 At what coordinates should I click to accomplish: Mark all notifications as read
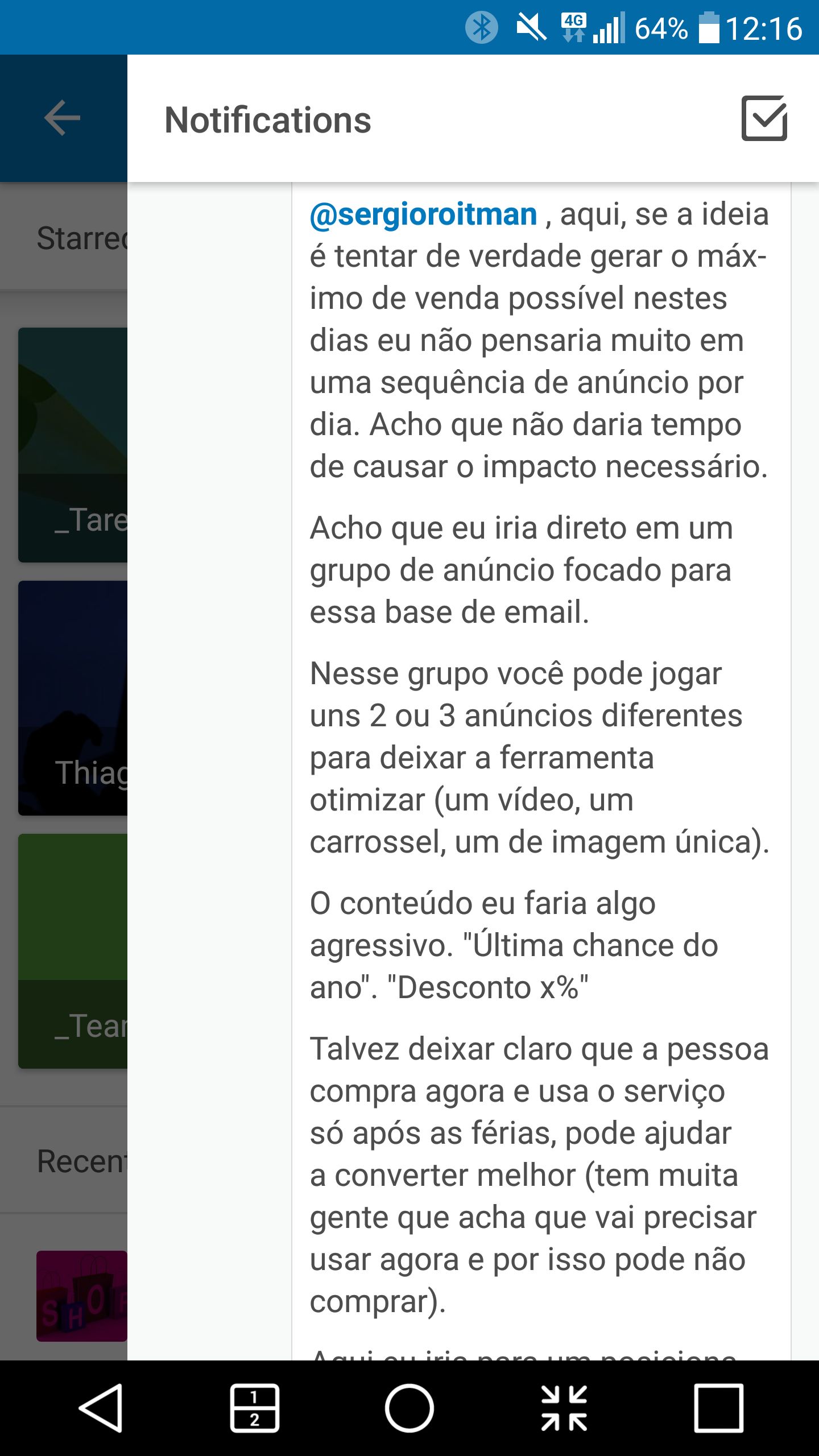point(764,118)
